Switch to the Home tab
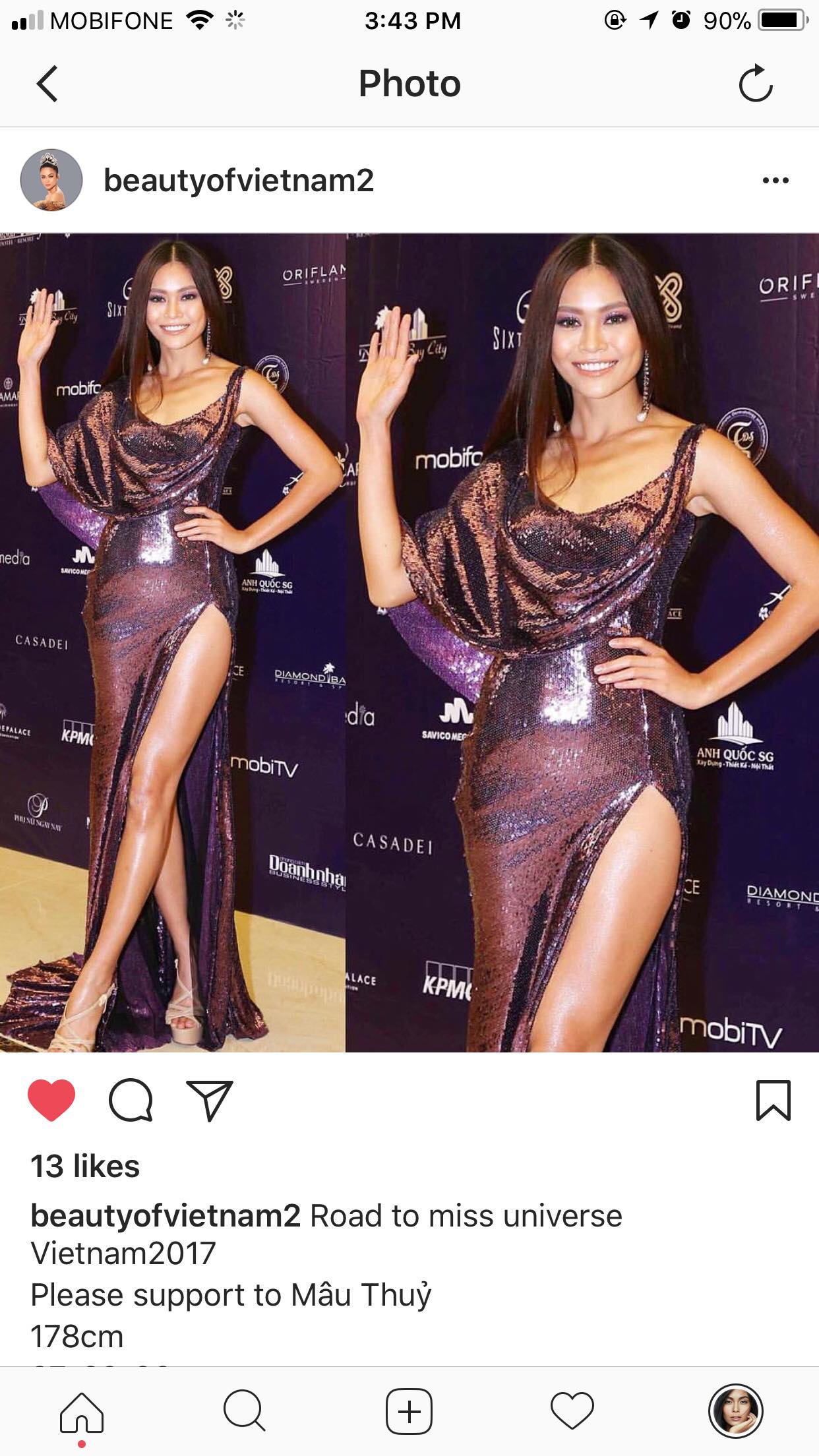 pos(82,1413)
